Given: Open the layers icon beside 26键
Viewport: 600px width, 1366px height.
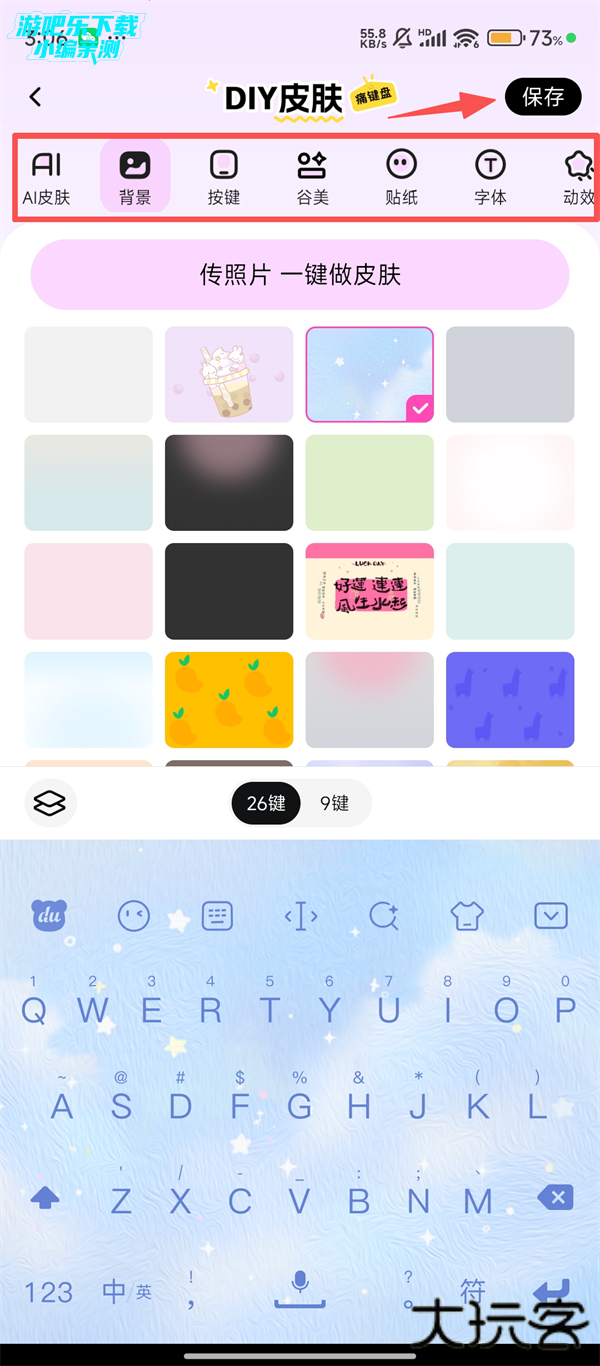Looking at the screenshot, I should [x=50, y=803].
